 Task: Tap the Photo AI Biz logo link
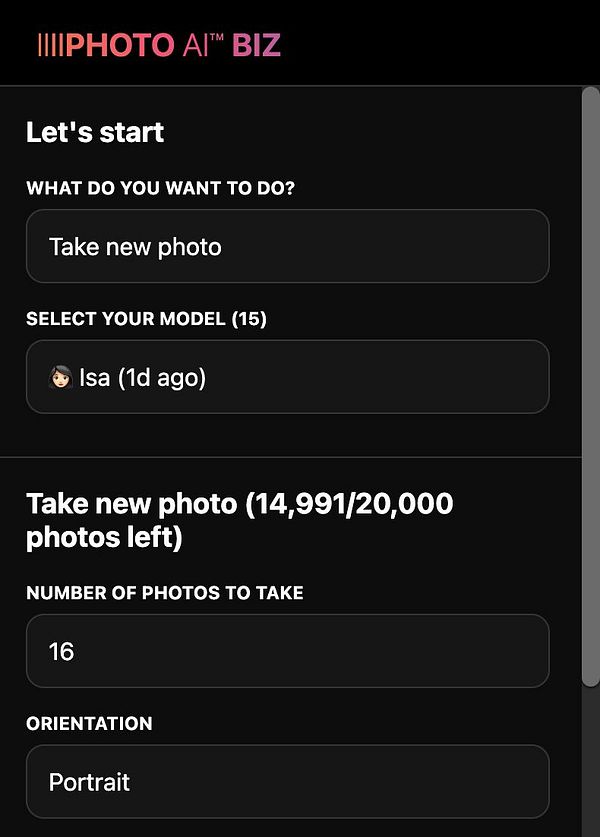tap(160, 45)
